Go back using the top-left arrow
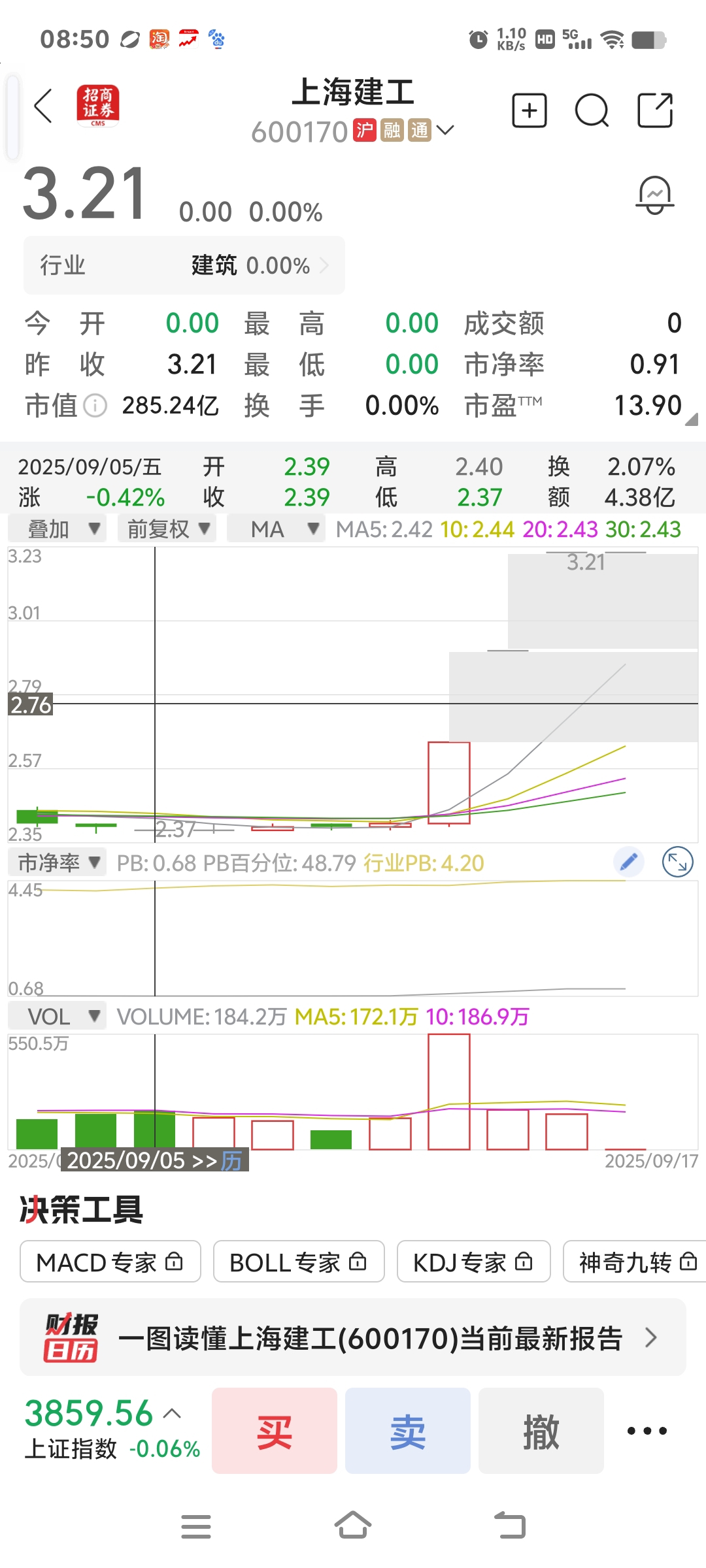The width and height of the screenshot is (706, 1568). (x=44, y=106)
